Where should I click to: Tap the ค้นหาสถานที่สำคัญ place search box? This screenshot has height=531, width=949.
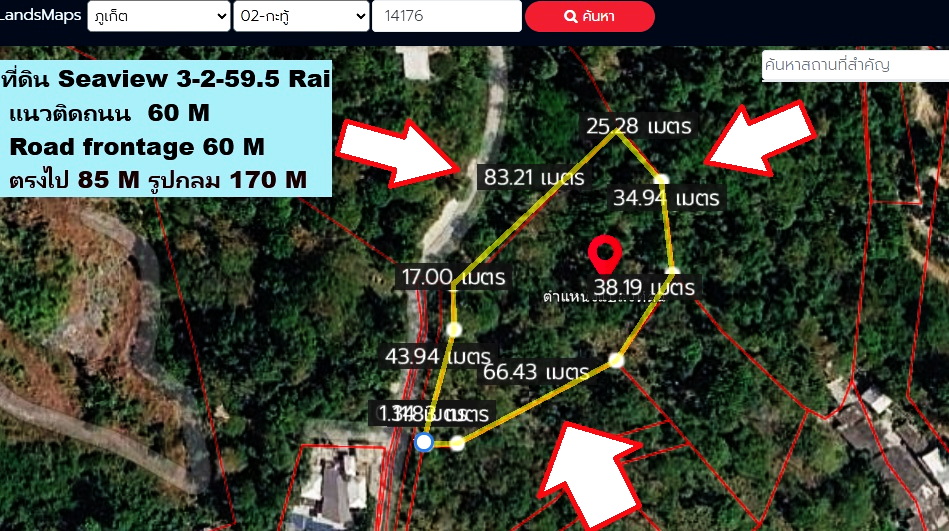point(855,65)
